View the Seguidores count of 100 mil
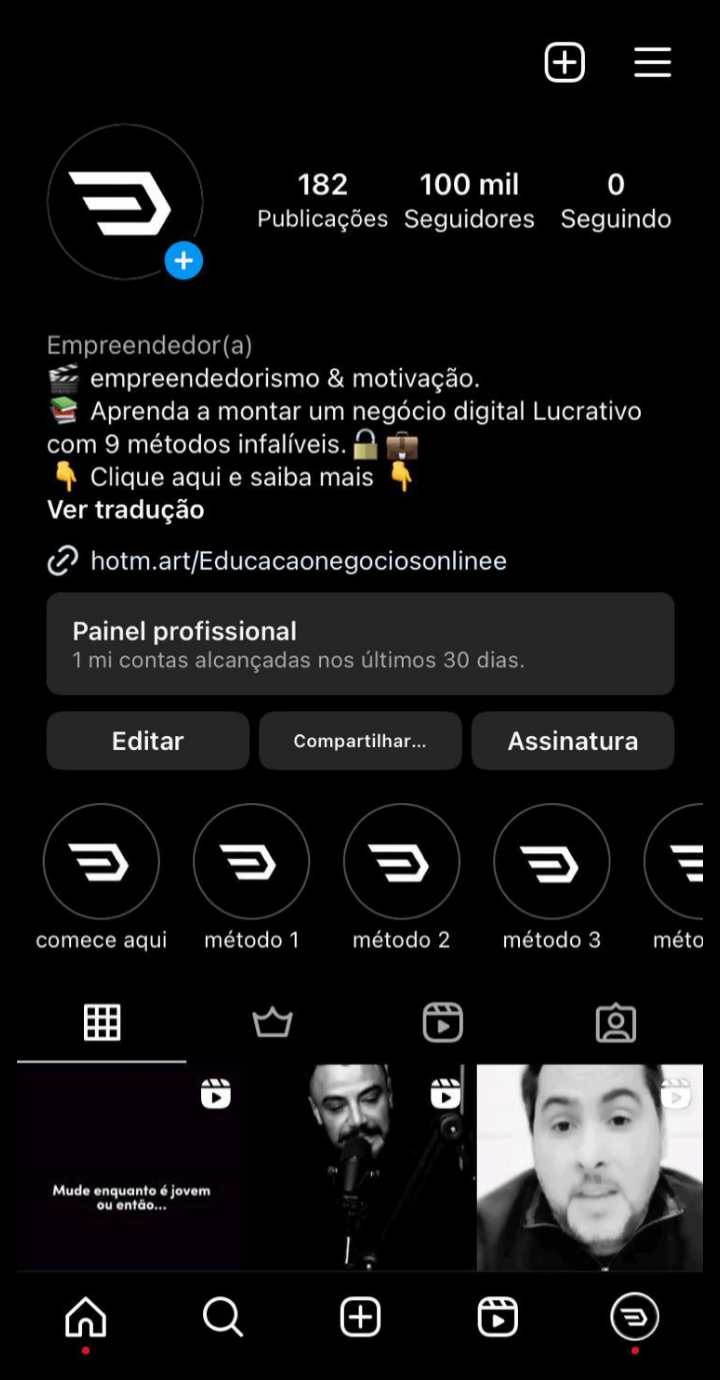 tap(469, 199)
